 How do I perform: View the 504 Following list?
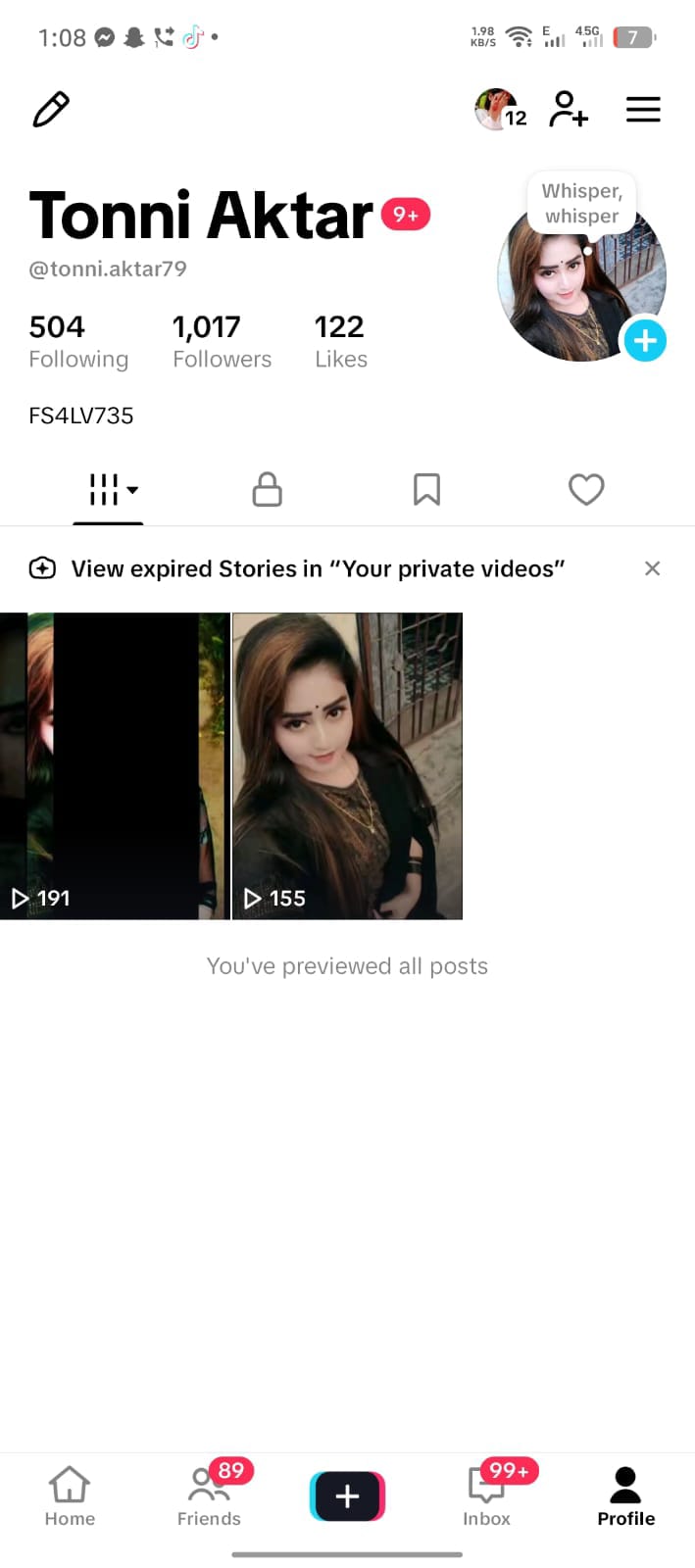point(78,340)
